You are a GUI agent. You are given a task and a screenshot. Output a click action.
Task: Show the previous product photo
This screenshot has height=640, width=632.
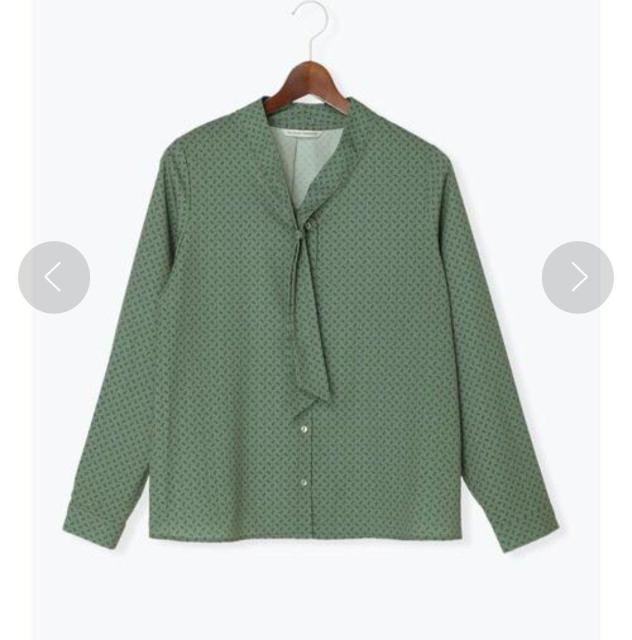click(54, 277)
